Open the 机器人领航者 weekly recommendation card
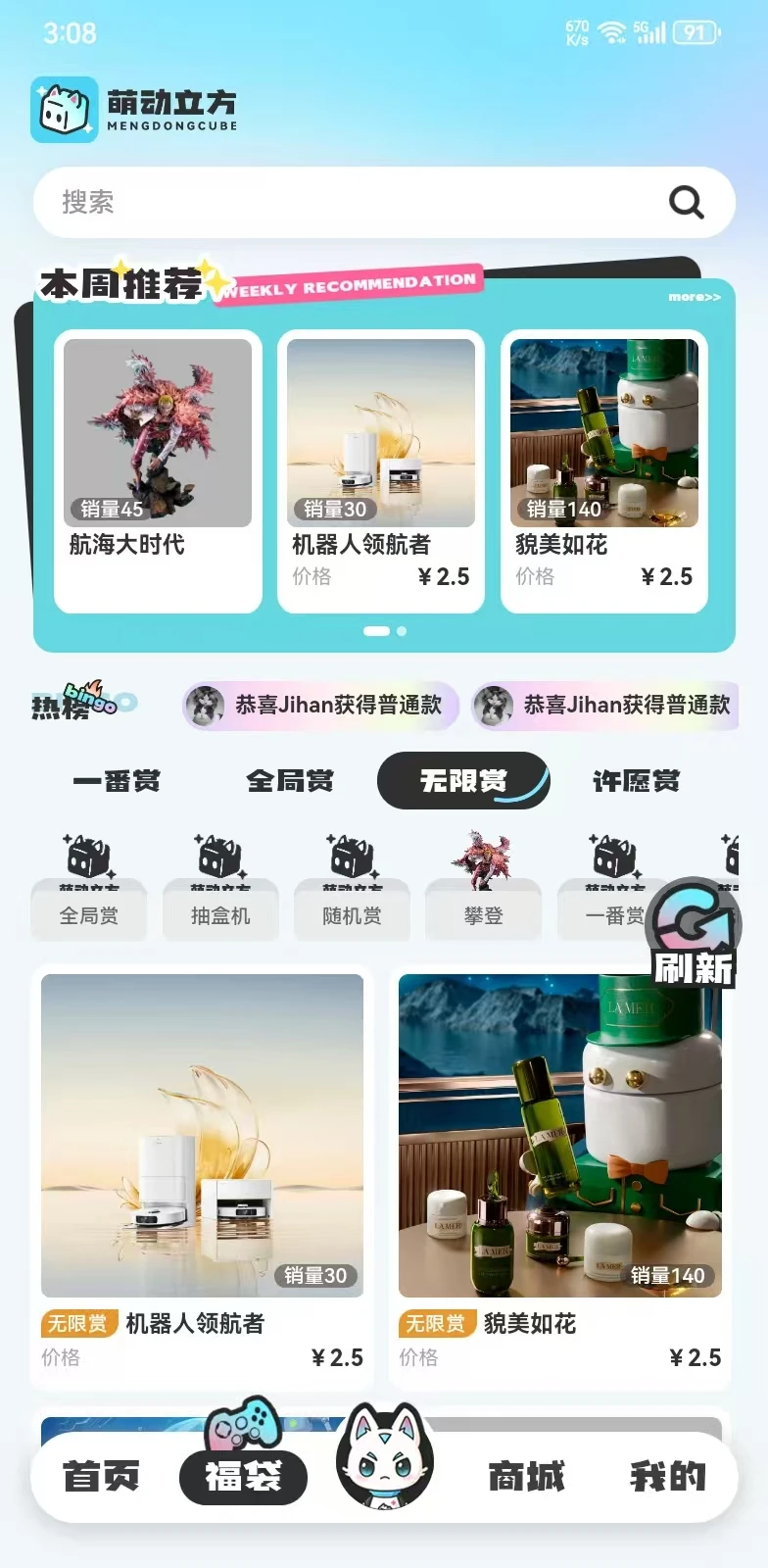The image size is (768, 1568). coord(381,470)
